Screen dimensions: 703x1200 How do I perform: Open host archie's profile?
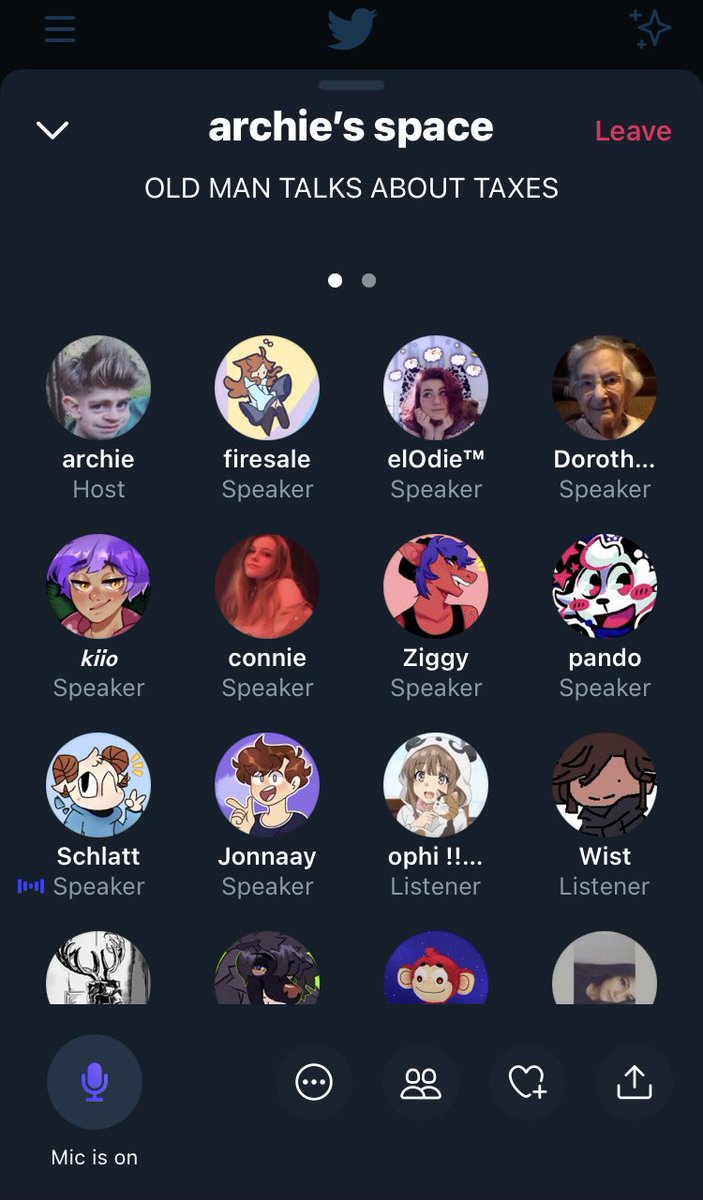(x=99, y=387)
